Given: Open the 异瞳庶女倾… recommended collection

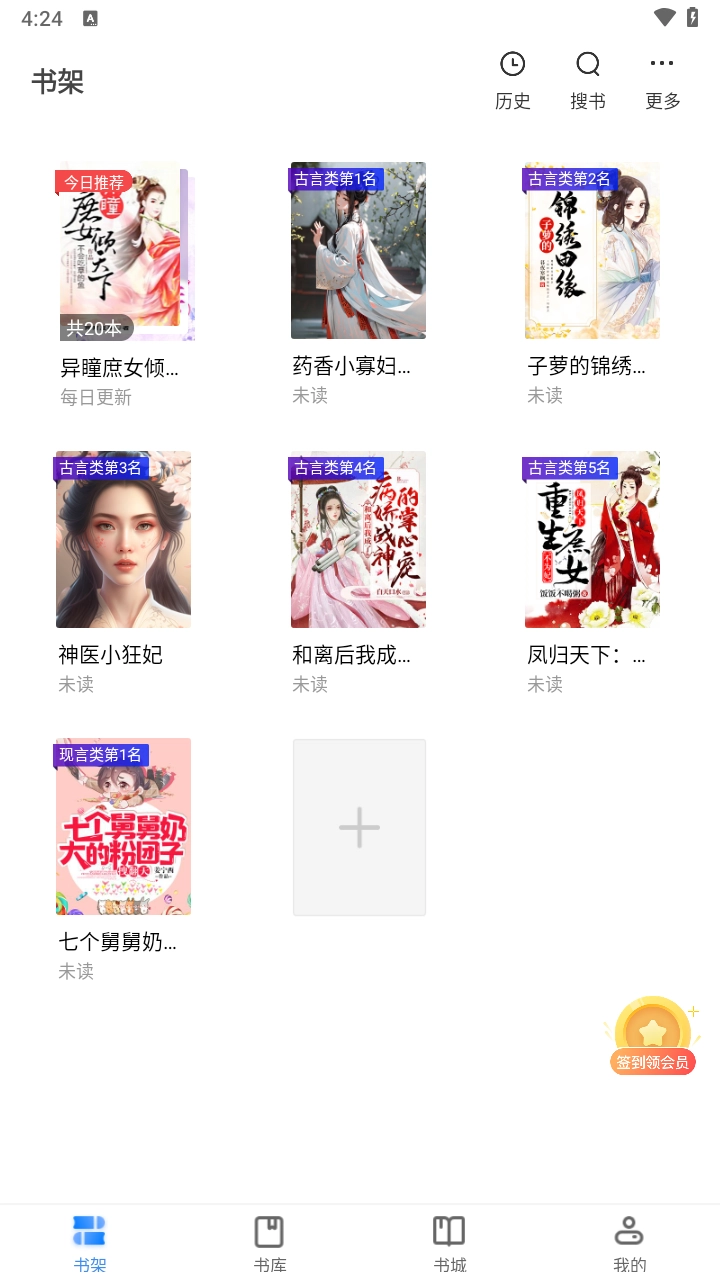Looking at the screenshot, I should point(124,253).
